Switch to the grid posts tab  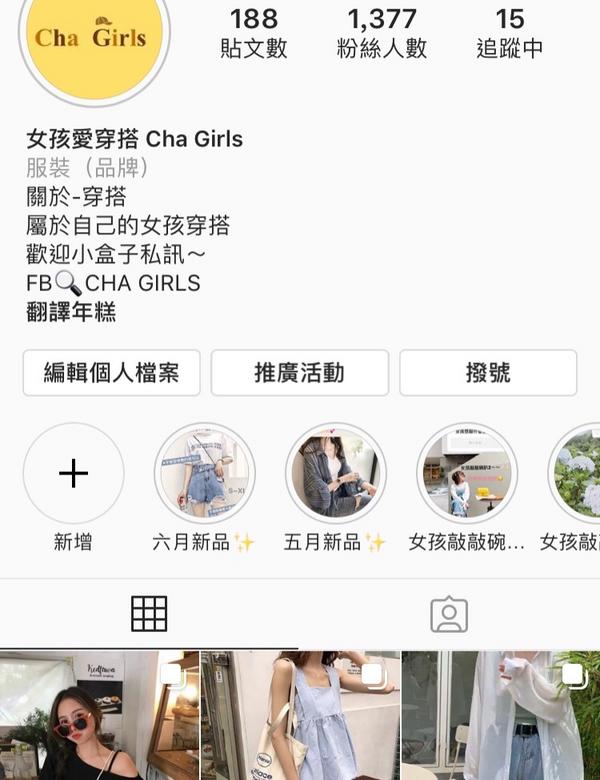coord(149,613)
